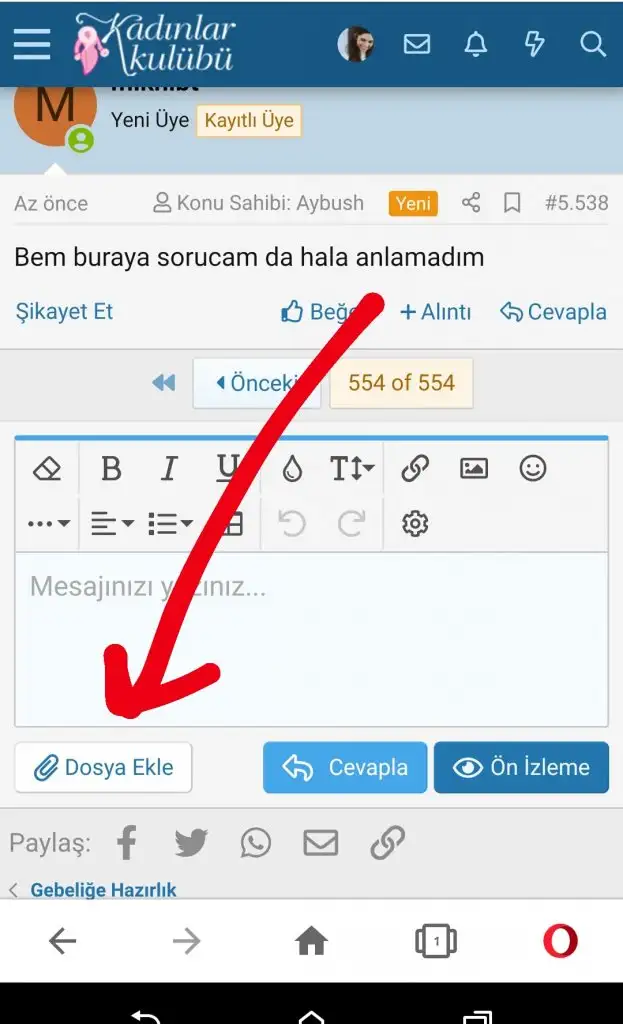
Task: Attach a file with Dosya Ekle
Action: coord(104,768)
